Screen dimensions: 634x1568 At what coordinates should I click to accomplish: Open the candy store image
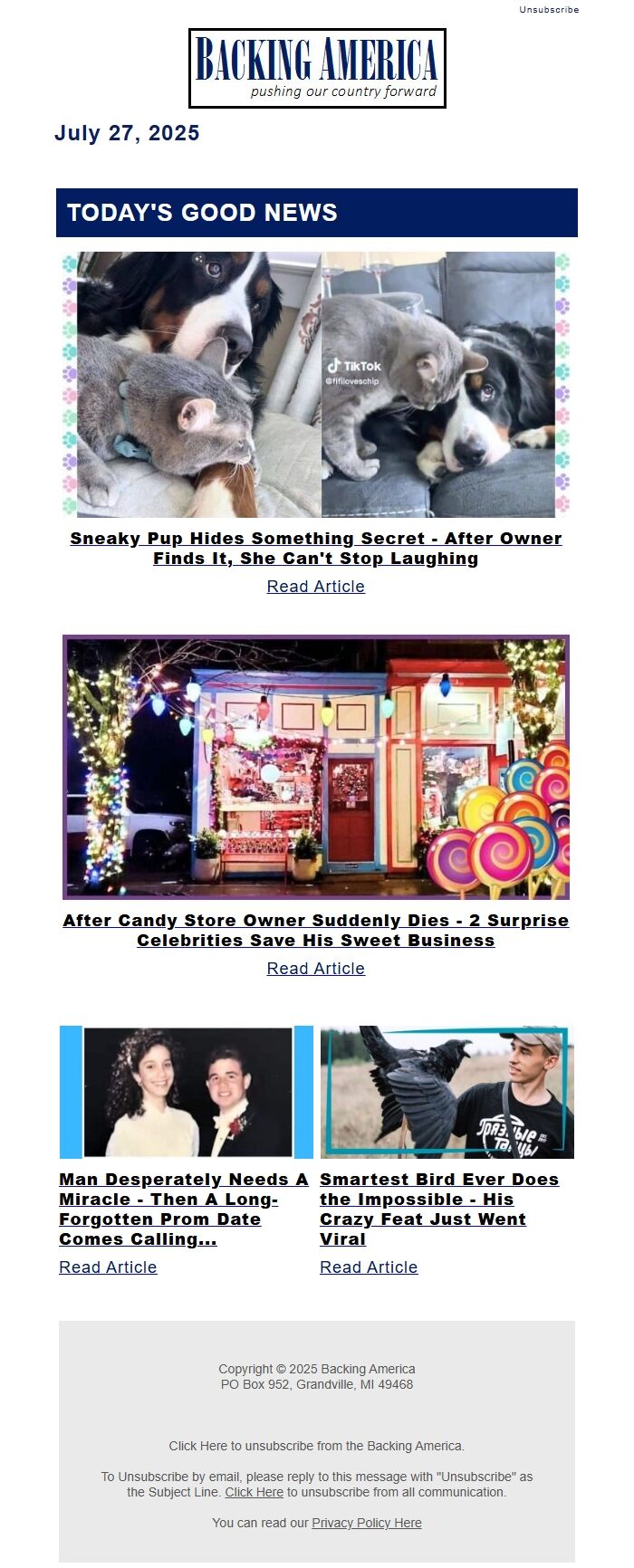(316, 768)
